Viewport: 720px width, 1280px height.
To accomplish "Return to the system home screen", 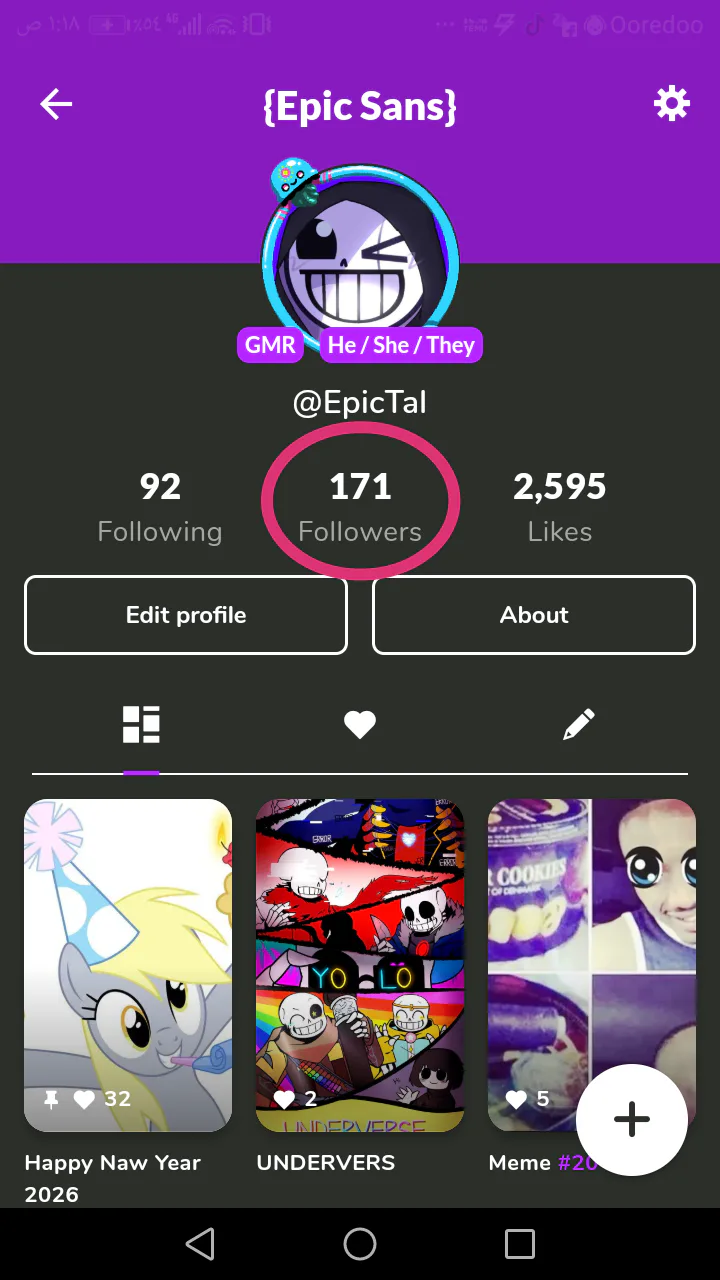I will pyautogui.click(x=360, y=1244).
